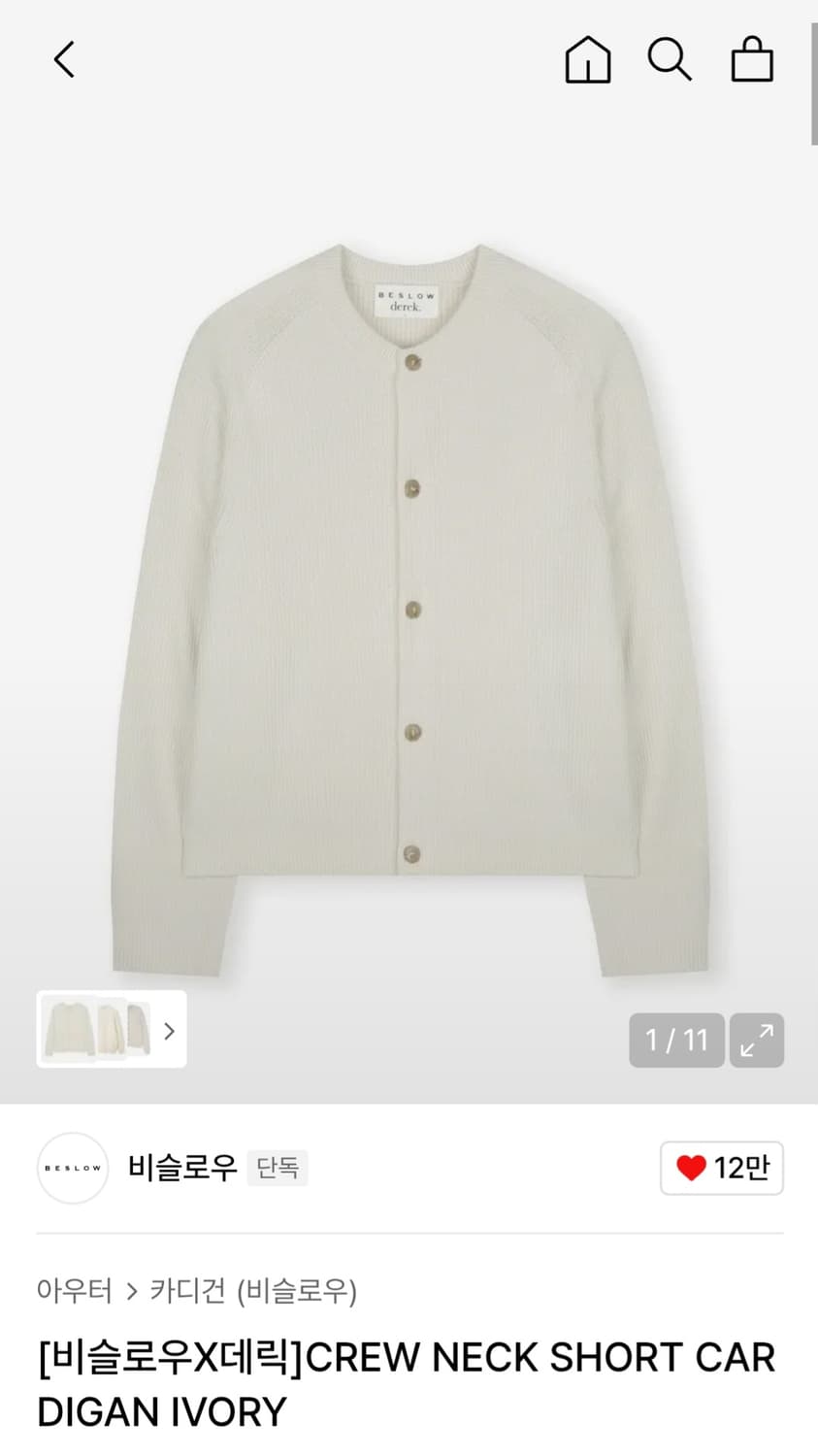Image resolution: width=818 pixels, height=1456 pixels.
Task: Open the 카디건 (비슬로우) category breadcrumb
Action: point(253,1290)
